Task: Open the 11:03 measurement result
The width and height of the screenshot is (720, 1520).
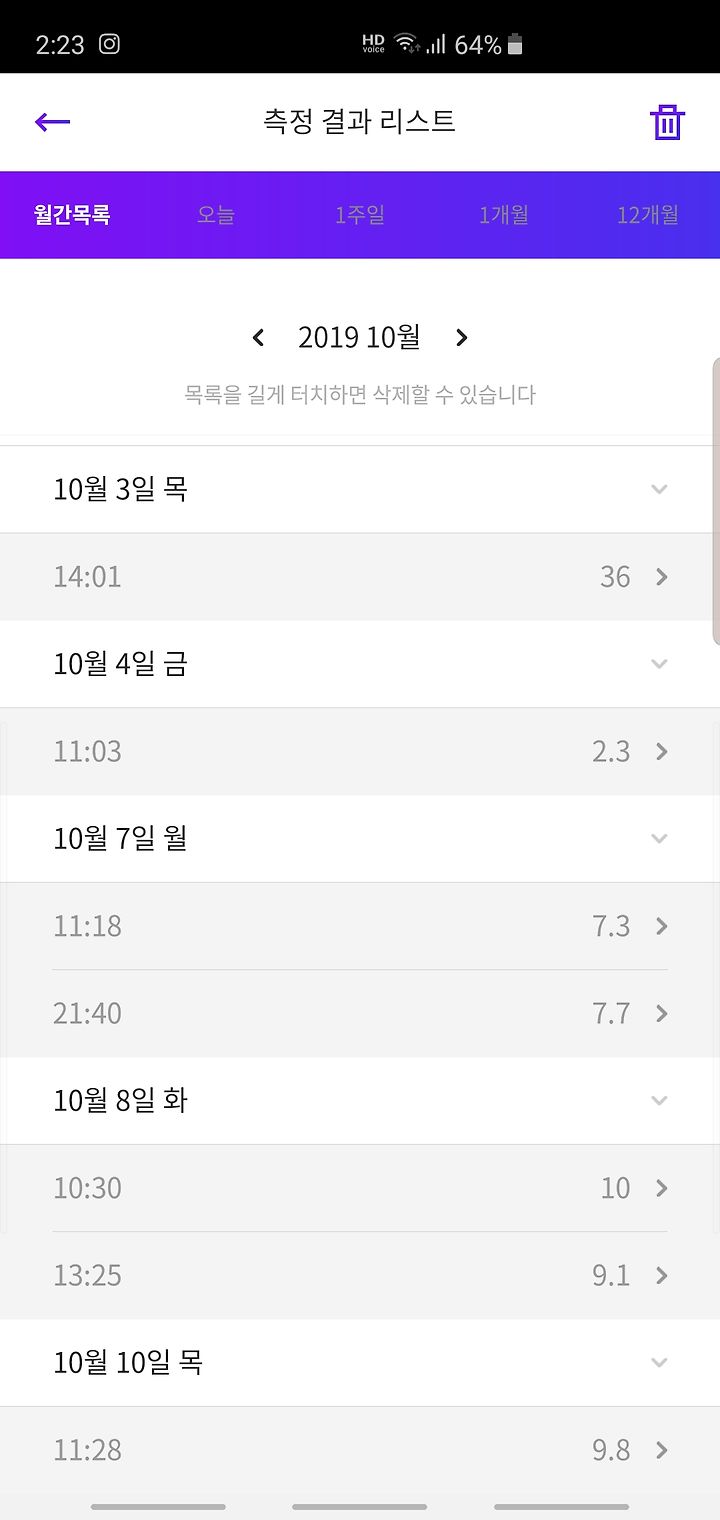Action: point(360,752)
